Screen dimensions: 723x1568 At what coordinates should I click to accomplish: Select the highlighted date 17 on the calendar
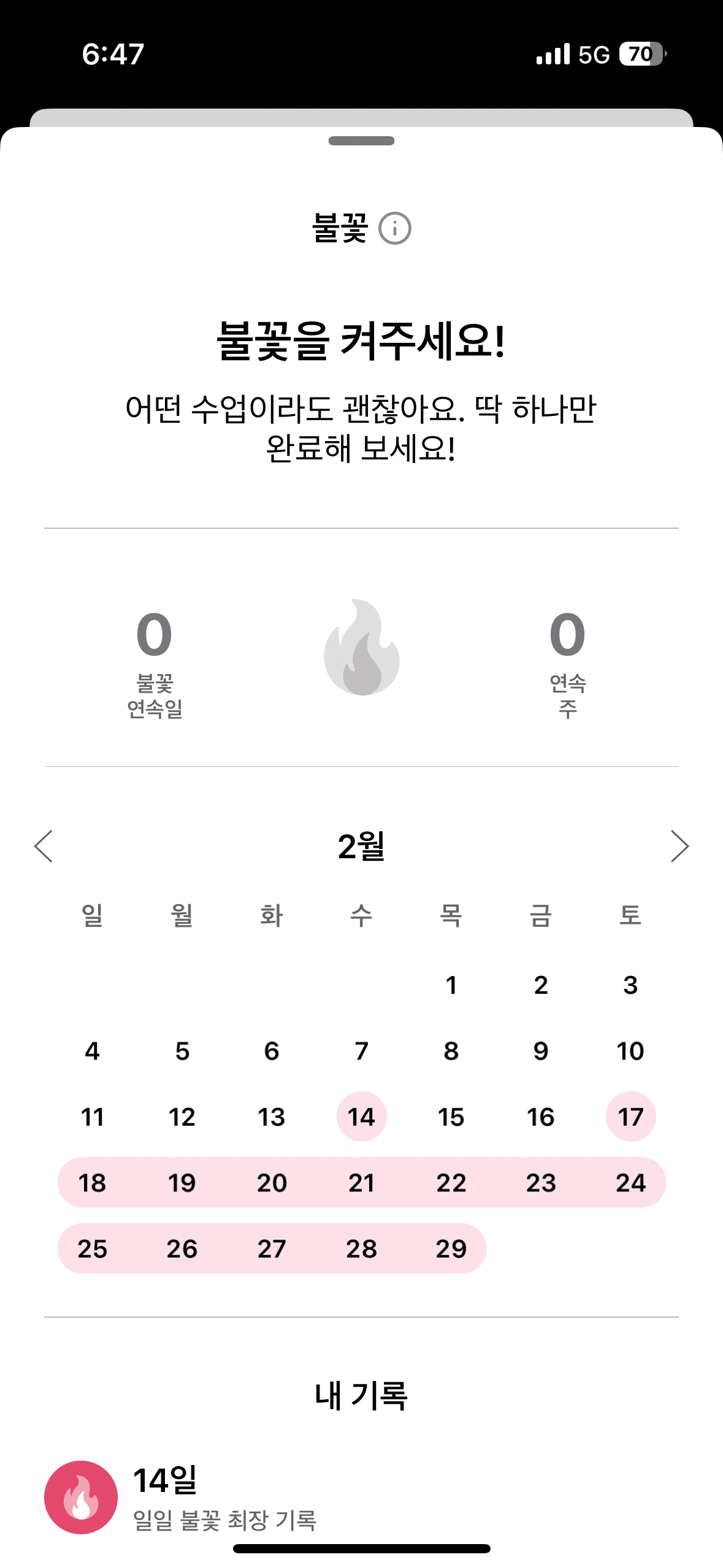point(631,1118)
